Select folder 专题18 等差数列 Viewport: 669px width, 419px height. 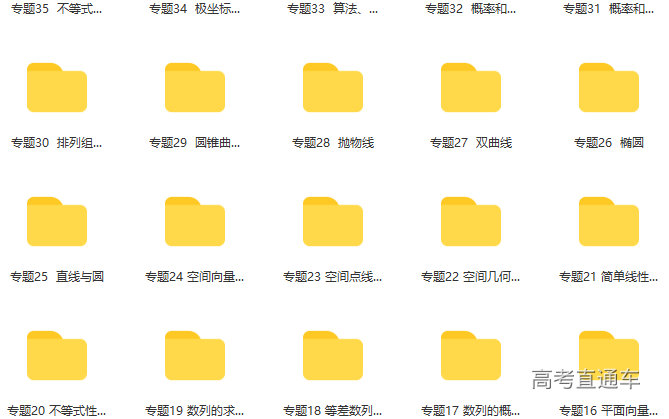pos(333,357)
